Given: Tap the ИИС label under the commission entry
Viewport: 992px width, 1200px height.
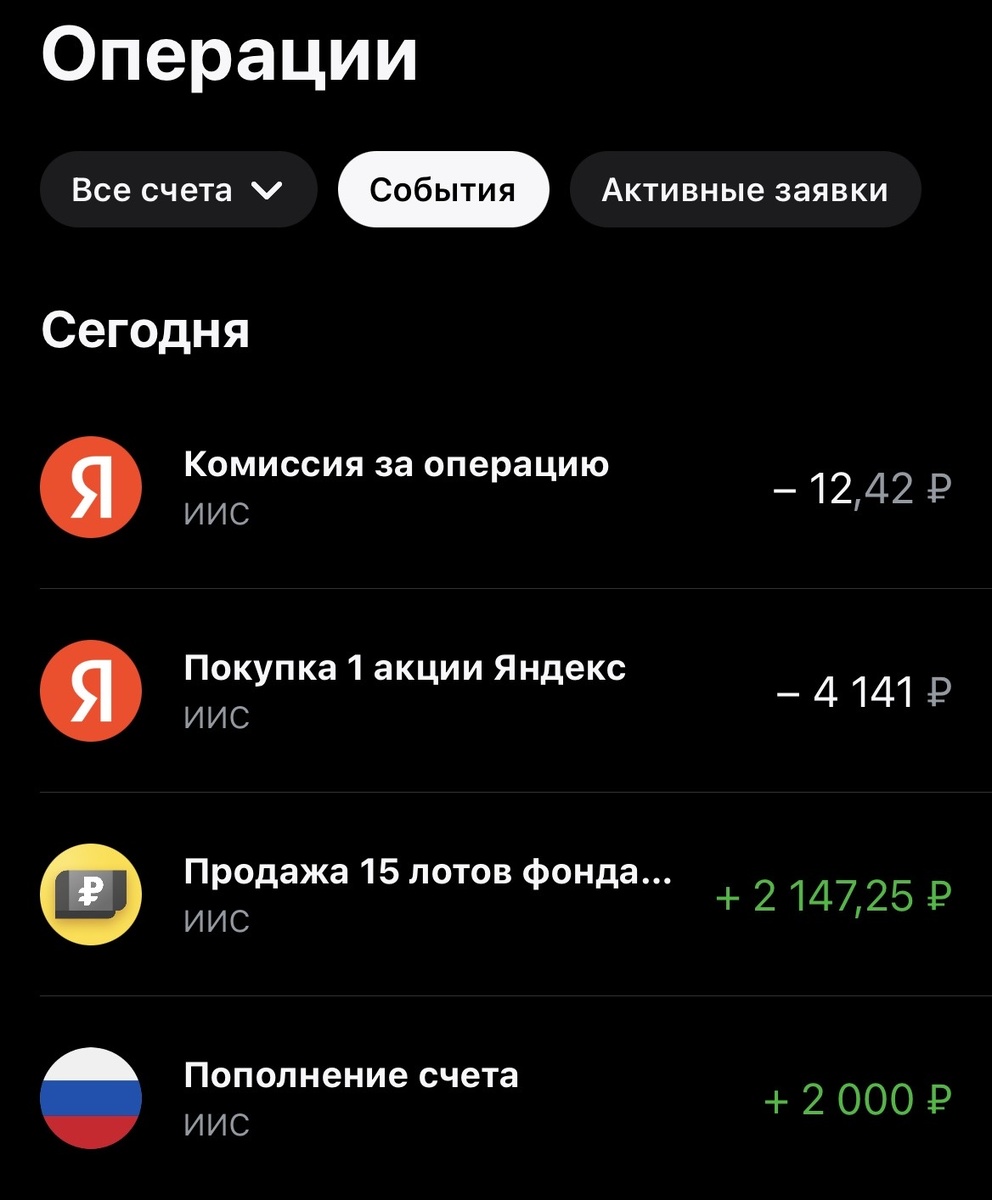Looking at the screenshot, I should (x=216, y=514).
